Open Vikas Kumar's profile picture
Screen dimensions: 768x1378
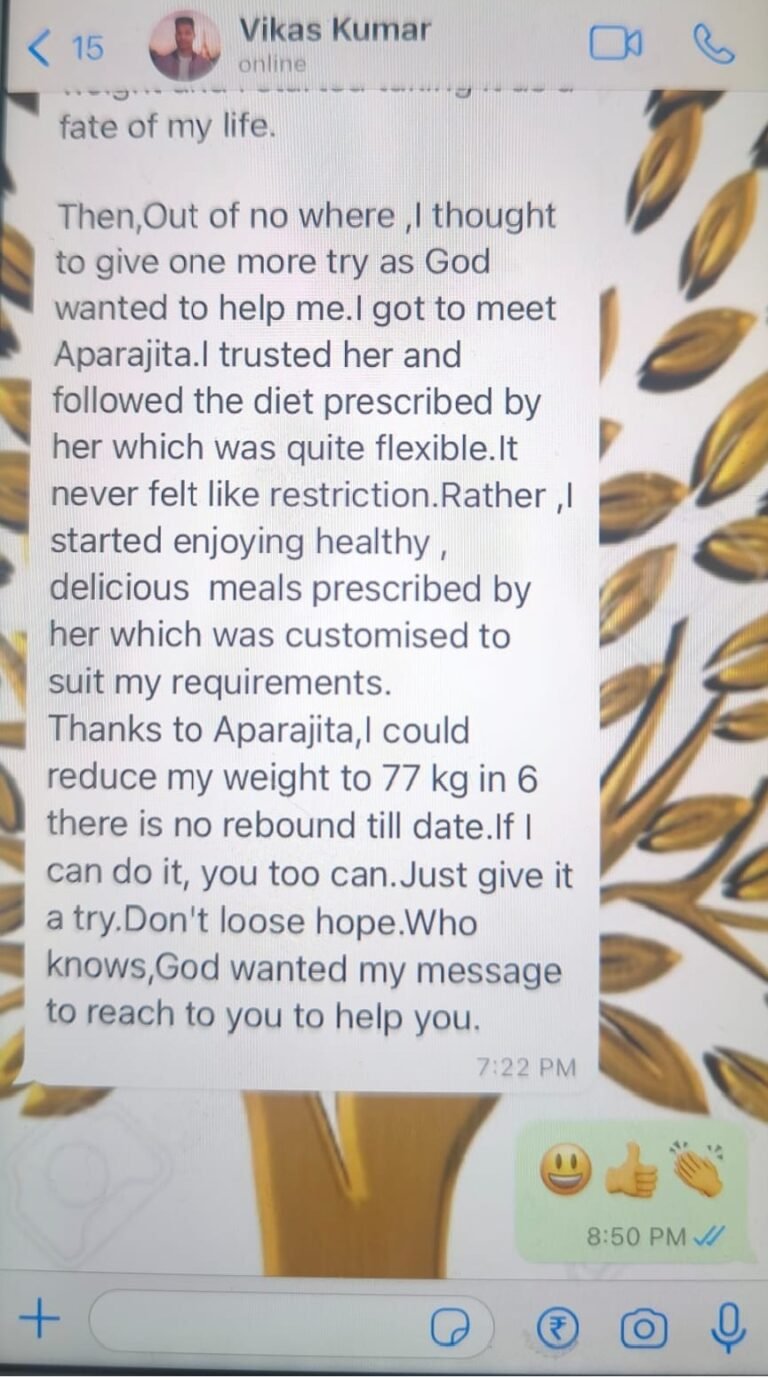185,46
